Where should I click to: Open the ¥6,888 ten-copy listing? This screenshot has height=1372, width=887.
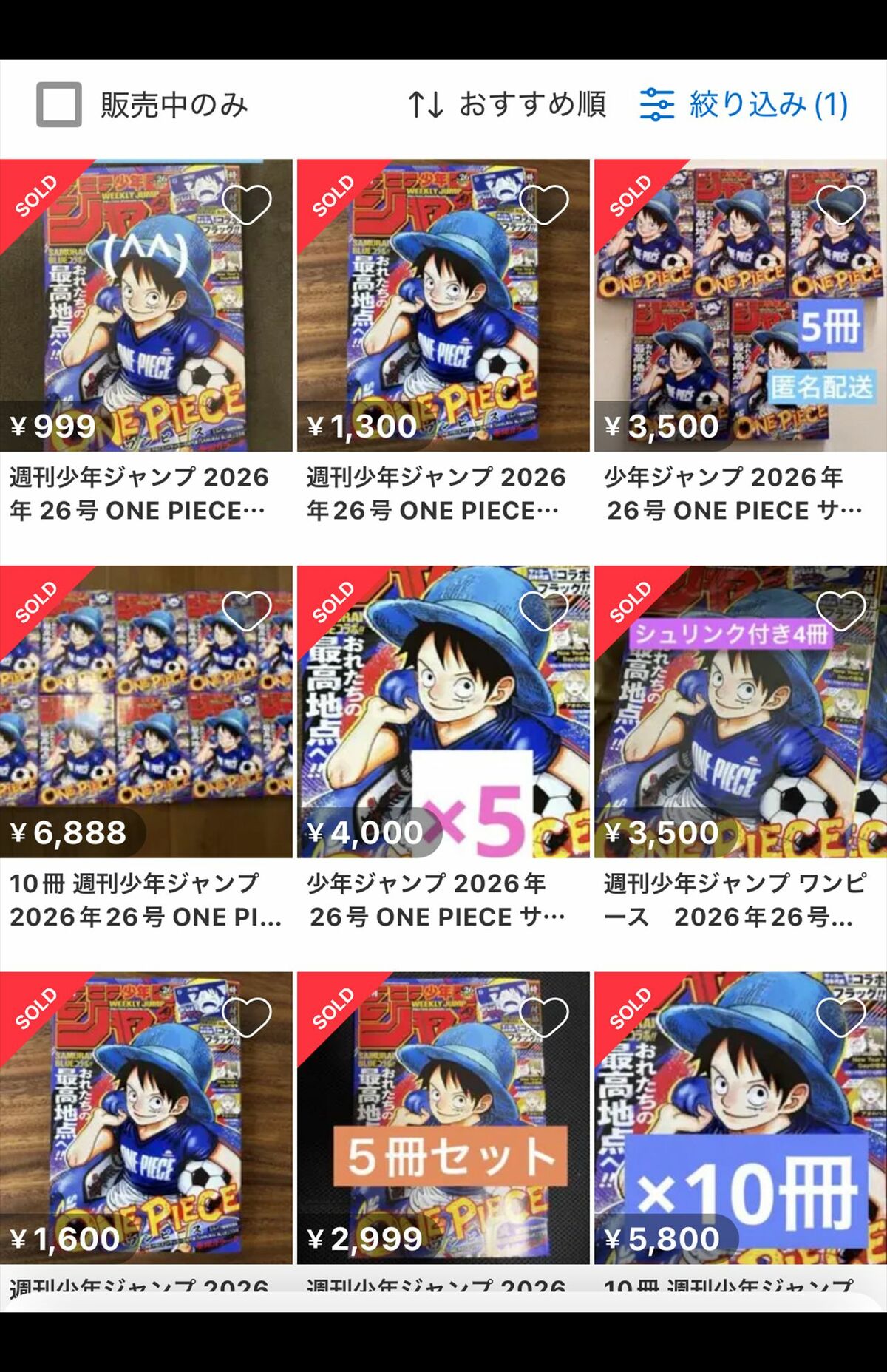click(146, 711)
